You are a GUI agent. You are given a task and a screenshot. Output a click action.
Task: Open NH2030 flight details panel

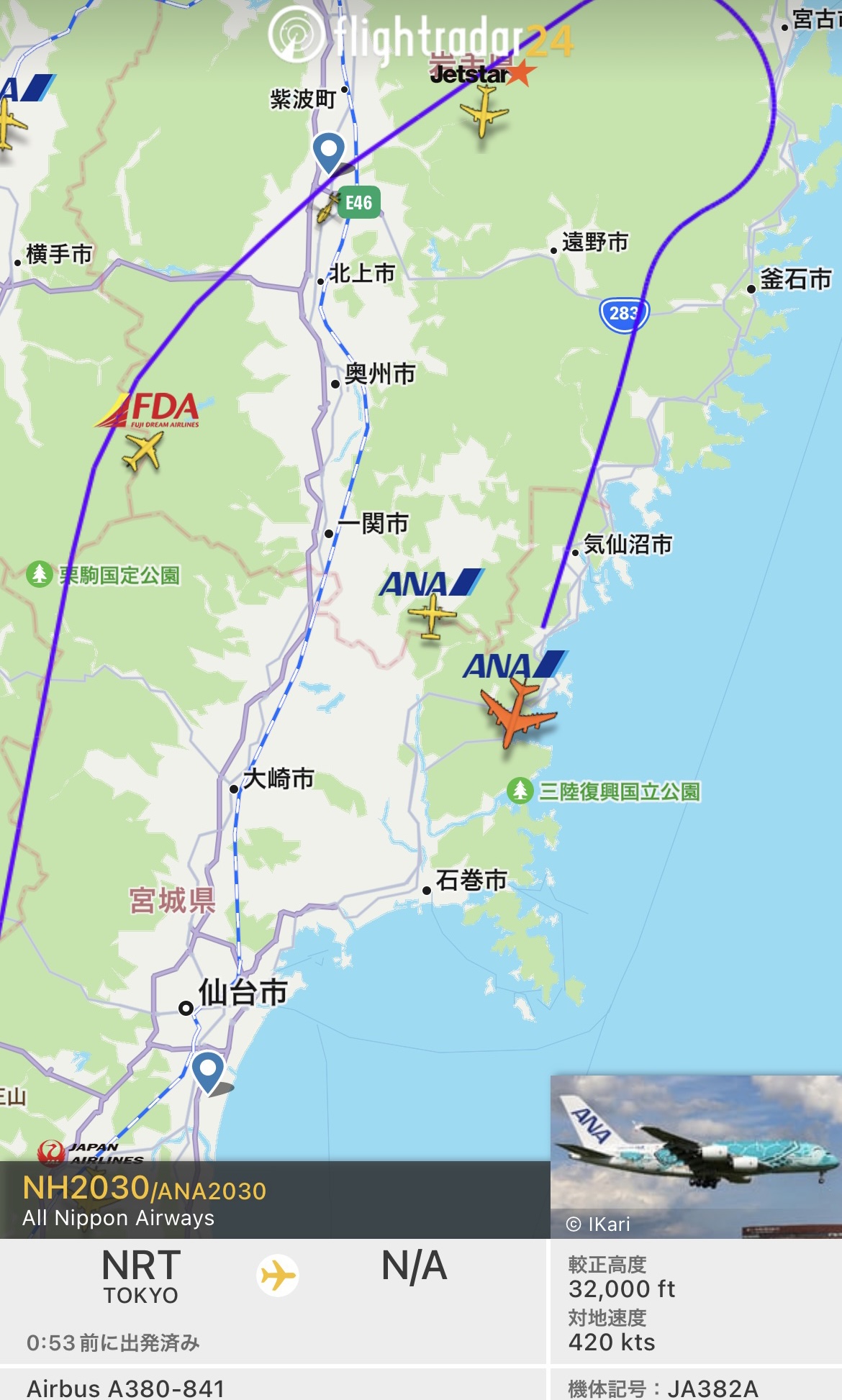pyautogui.click(x=273, y=1200)
